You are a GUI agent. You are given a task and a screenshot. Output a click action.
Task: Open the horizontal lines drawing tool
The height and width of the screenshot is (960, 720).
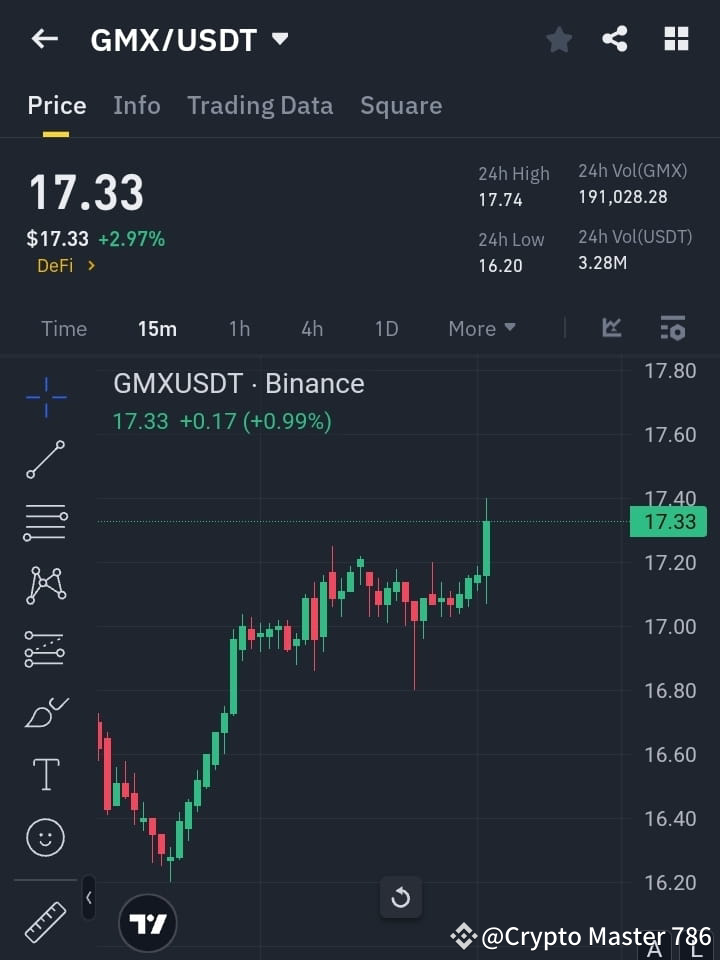tap(45, 523)
